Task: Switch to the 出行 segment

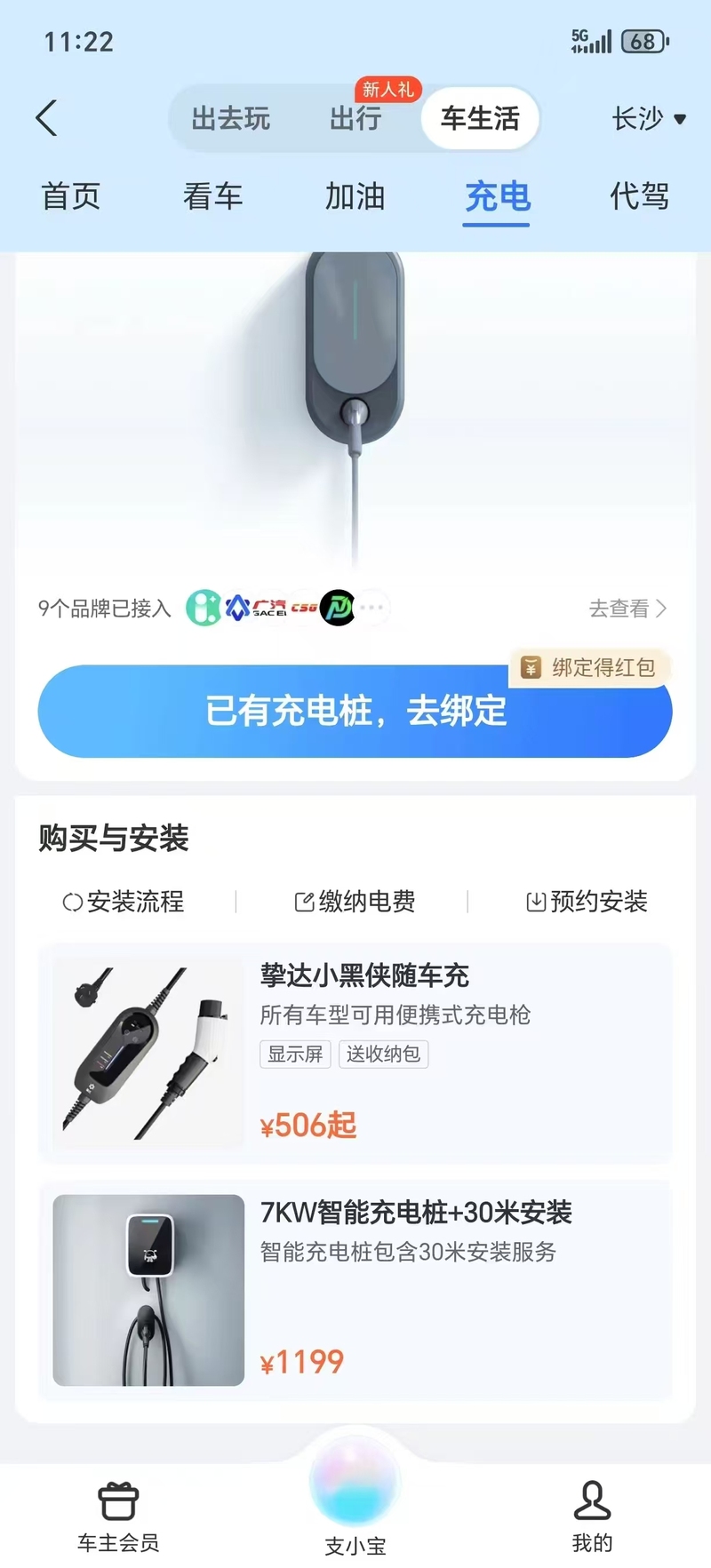Action: click(355, 118)
